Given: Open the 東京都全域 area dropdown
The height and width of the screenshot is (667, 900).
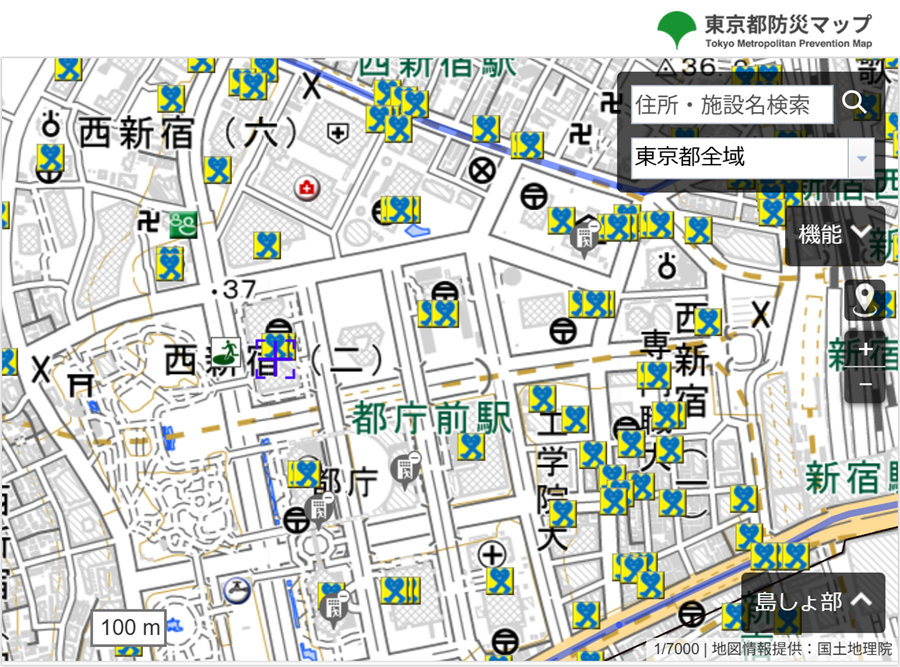Looking at the screenshot, I should tap(752, 157).
